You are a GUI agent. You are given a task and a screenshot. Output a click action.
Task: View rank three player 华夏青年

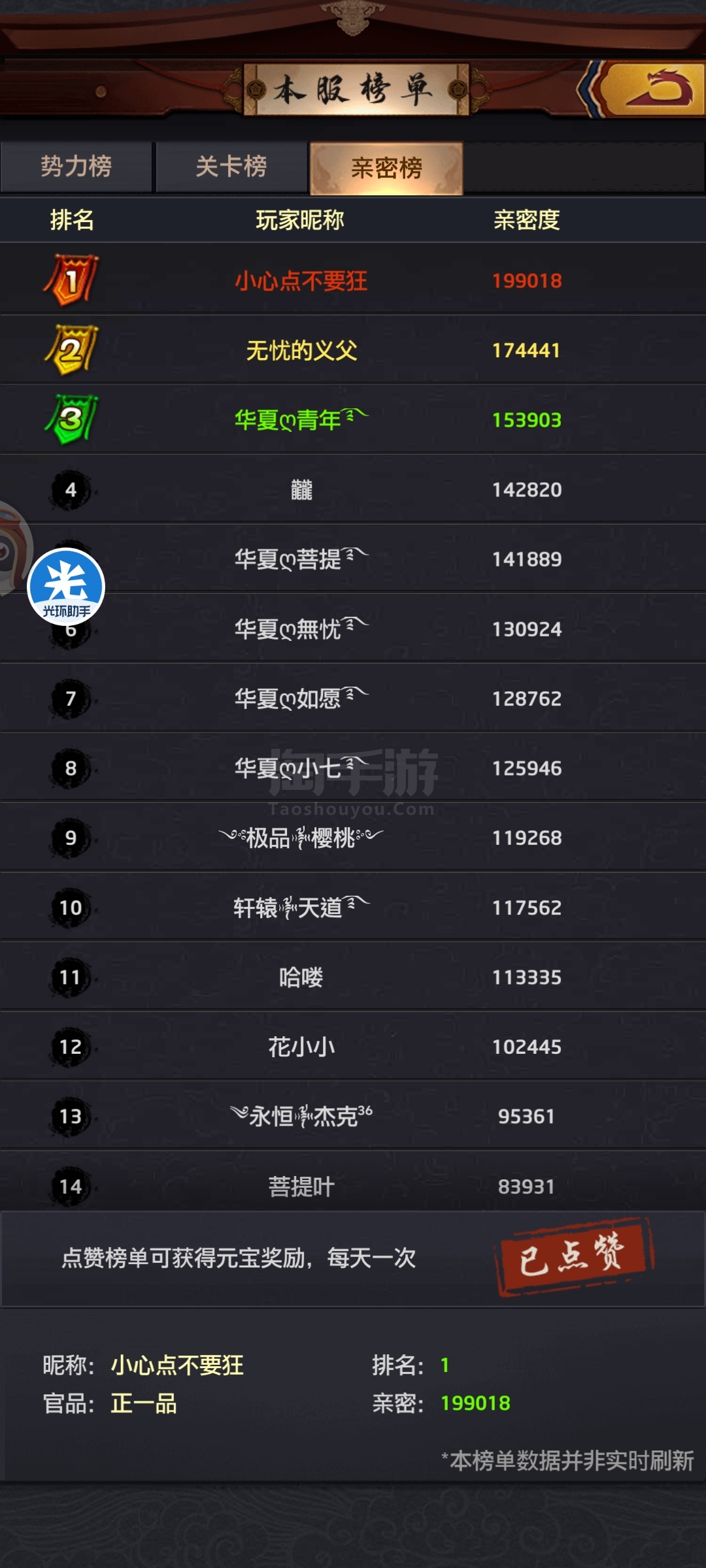click(x=353, y=420)
